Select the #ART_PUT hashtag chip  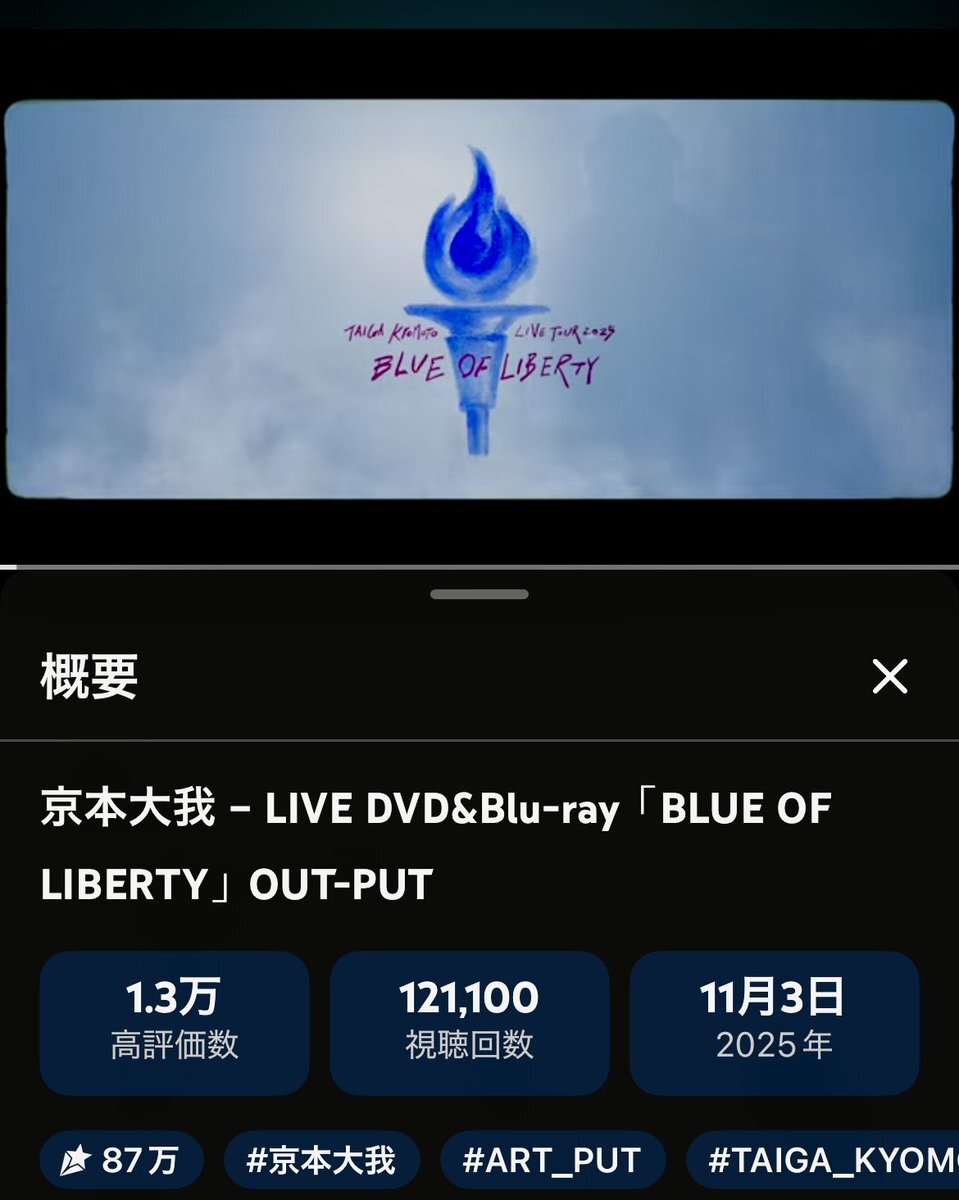click(x=552, y=1160)
